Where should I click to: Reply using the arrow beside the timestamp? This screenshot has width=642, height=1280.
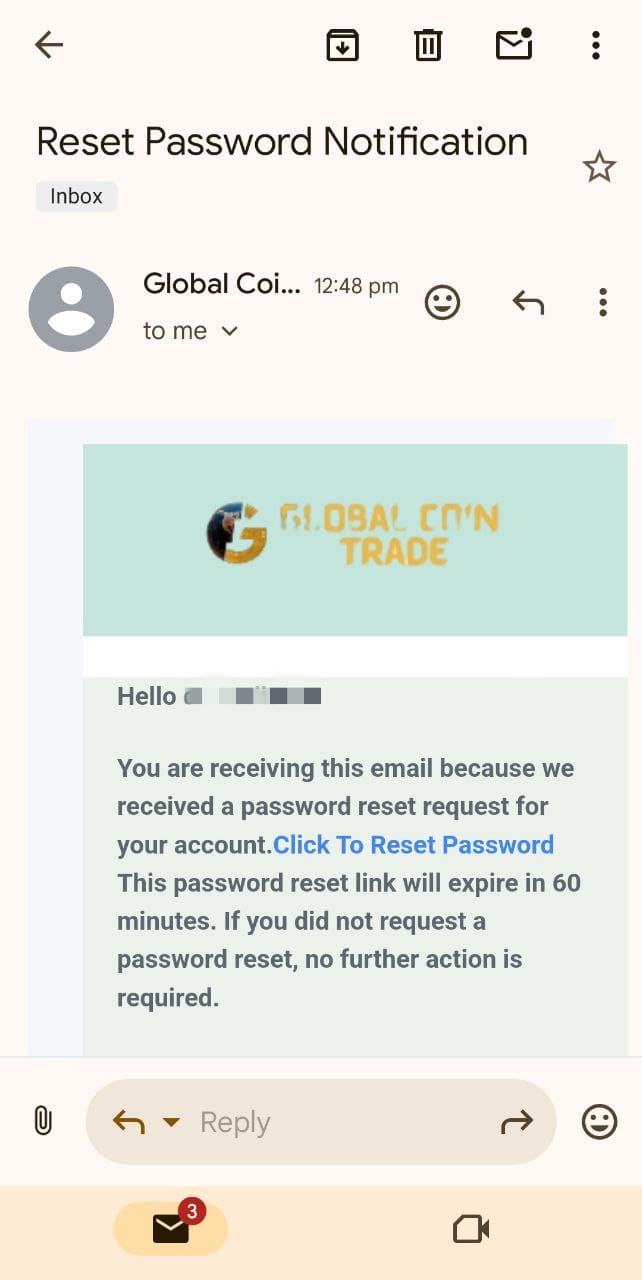click(528, 302)
